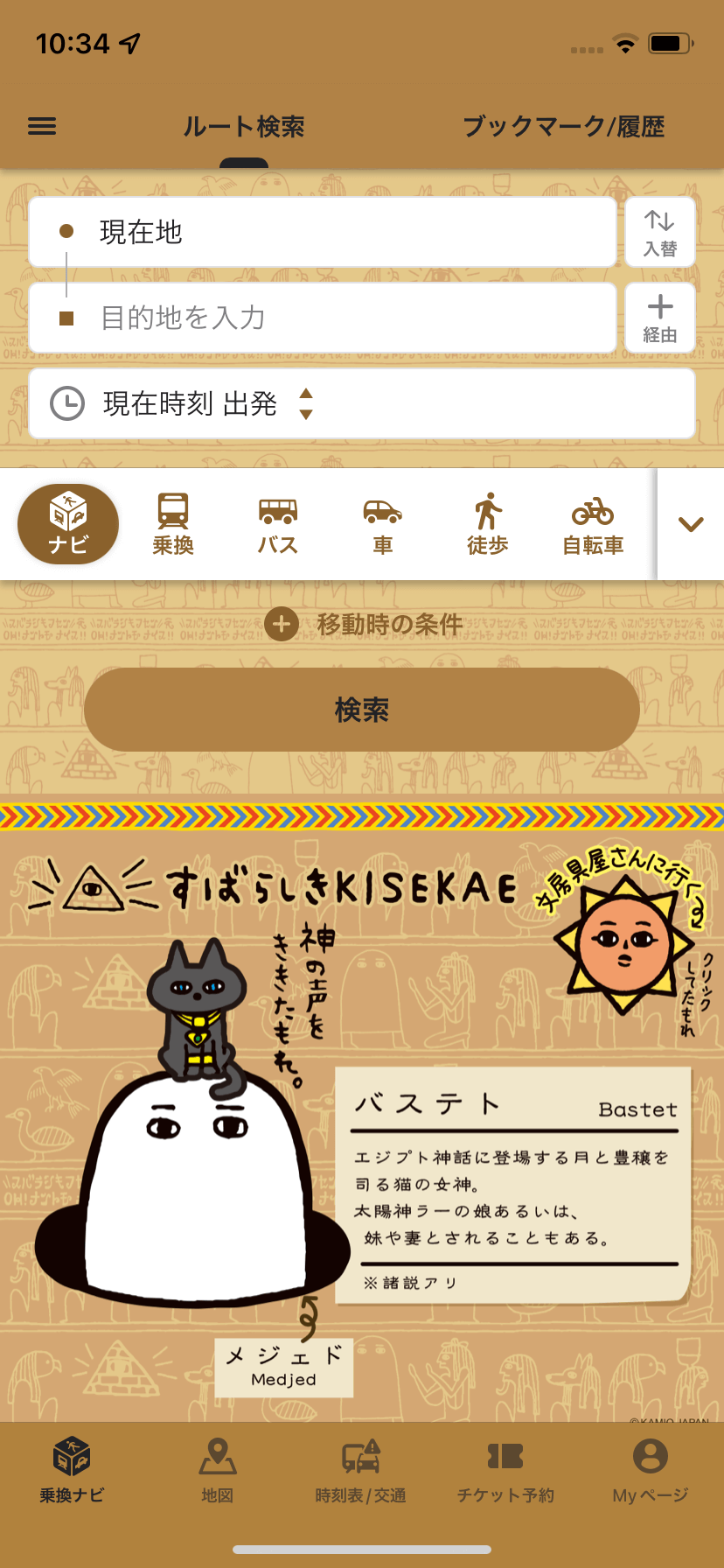Change the 現在時刻 出発 time setting
Screen dimensions: 724x1568
click(362, 403)
